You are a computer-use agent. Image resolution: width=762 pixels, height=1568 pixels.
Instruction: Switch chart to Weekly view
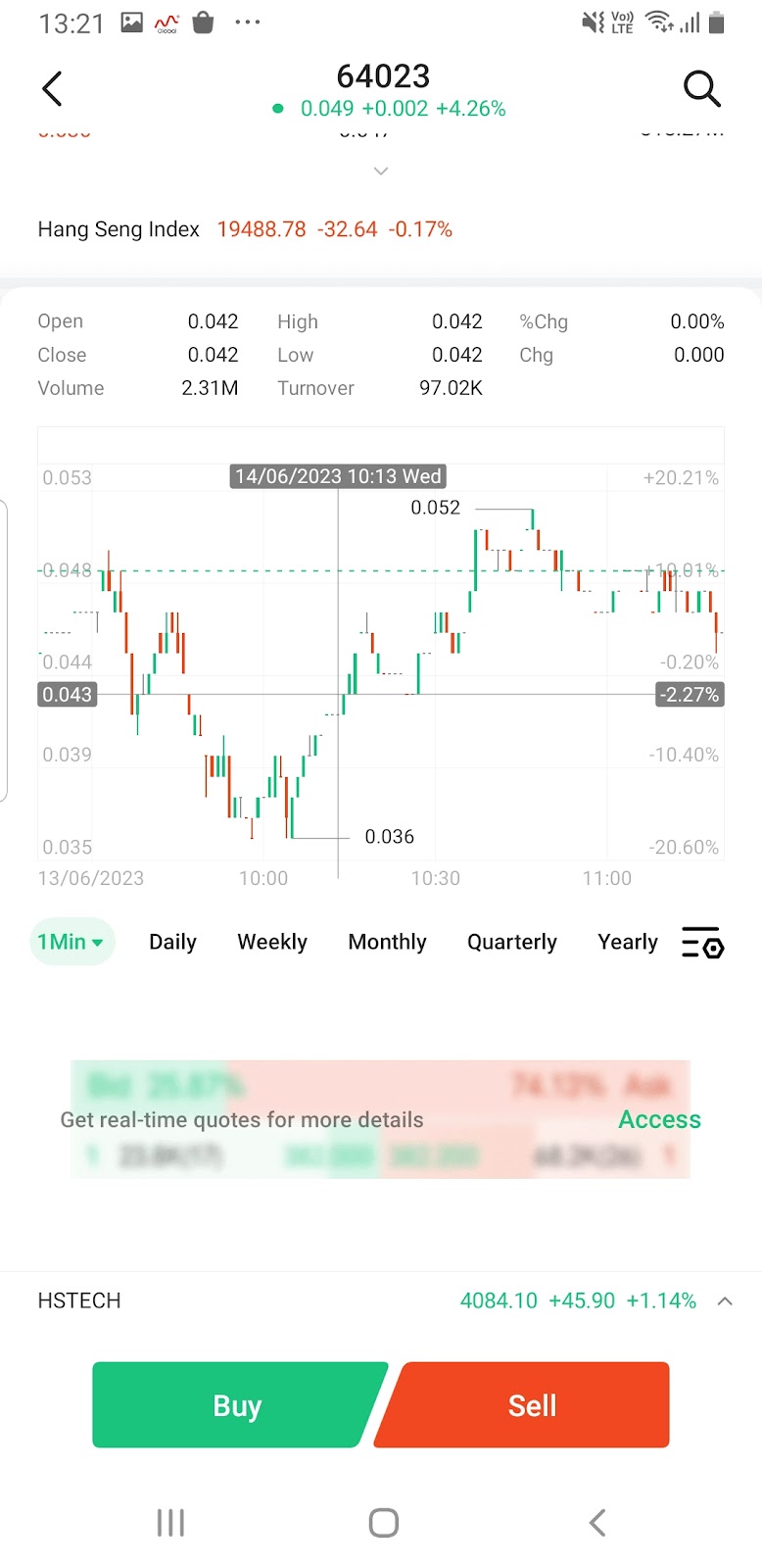click(x=272, y=942)
